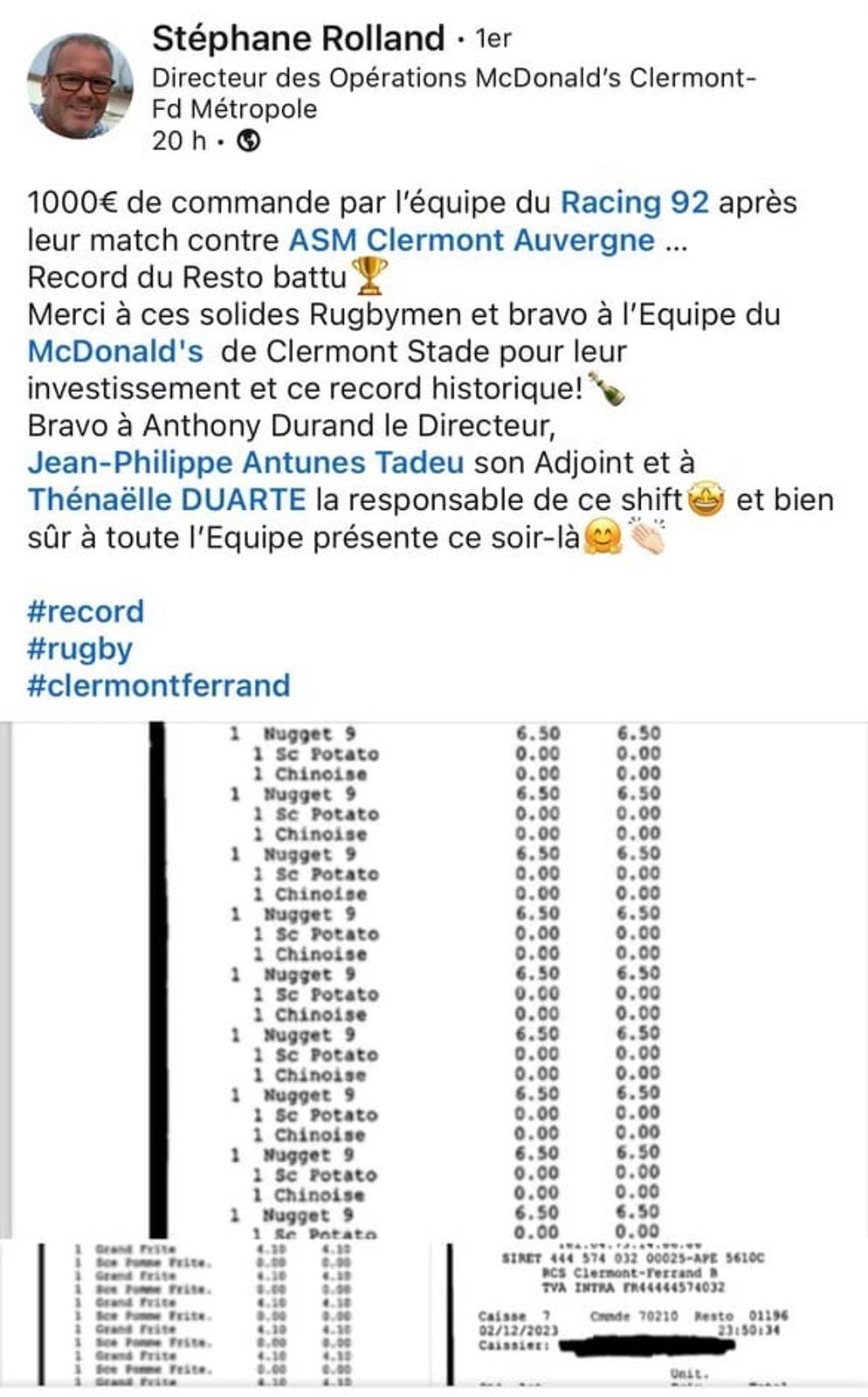Open the McDonald's company mention
Screen dimensions: 868x1397
[115, 352]
